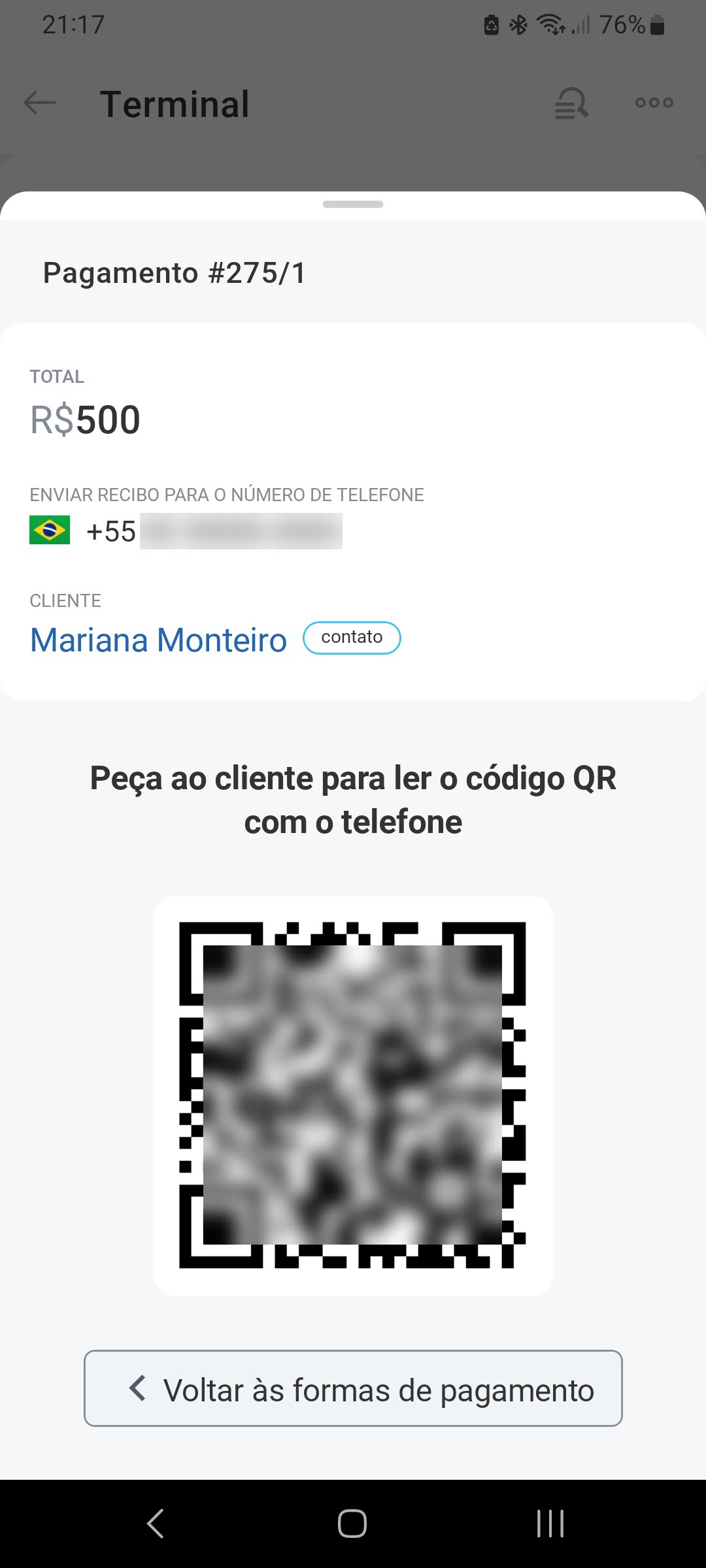
Task: Go back with the Terminal header arrow
Action: pos(40,103)
